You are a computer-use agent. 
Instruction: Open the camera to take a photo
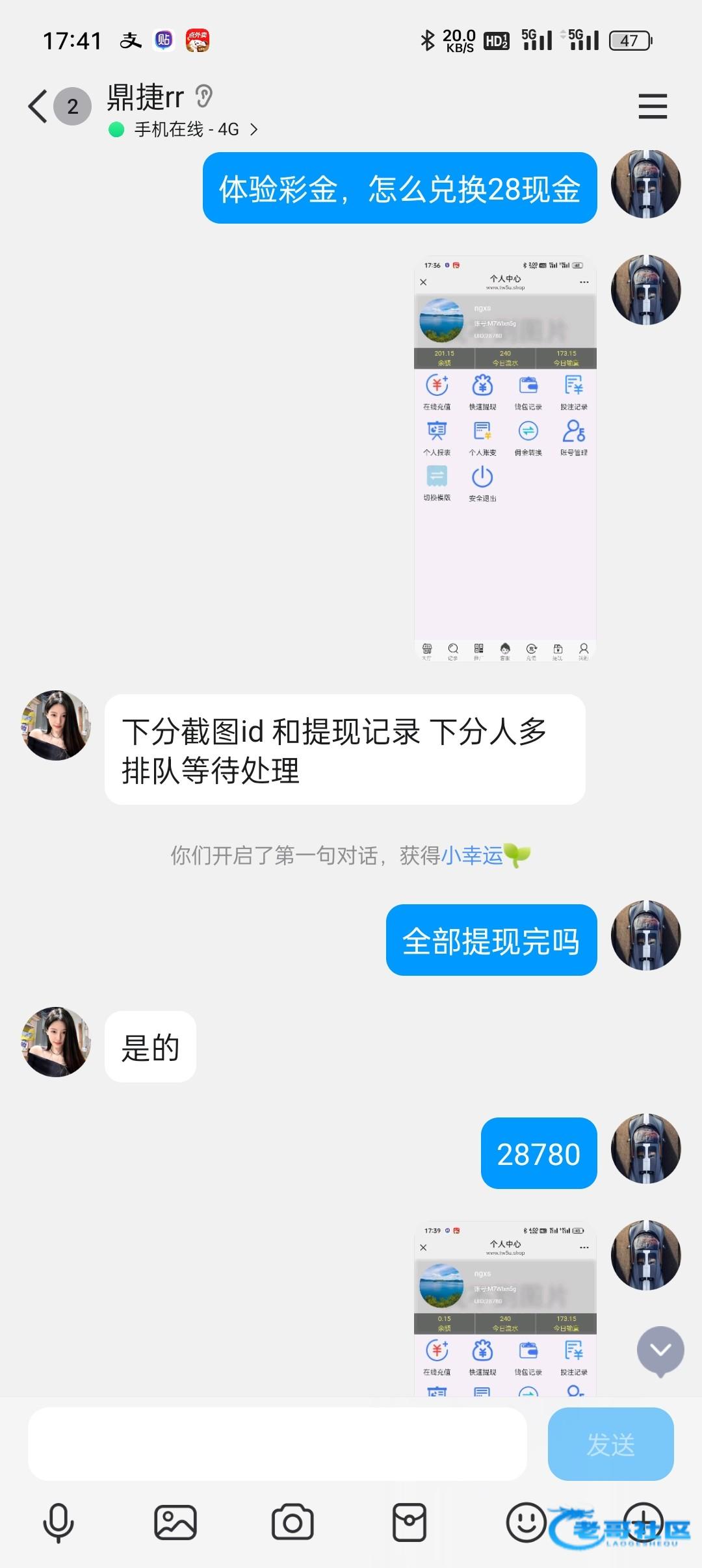click(x=292, y=1522)
